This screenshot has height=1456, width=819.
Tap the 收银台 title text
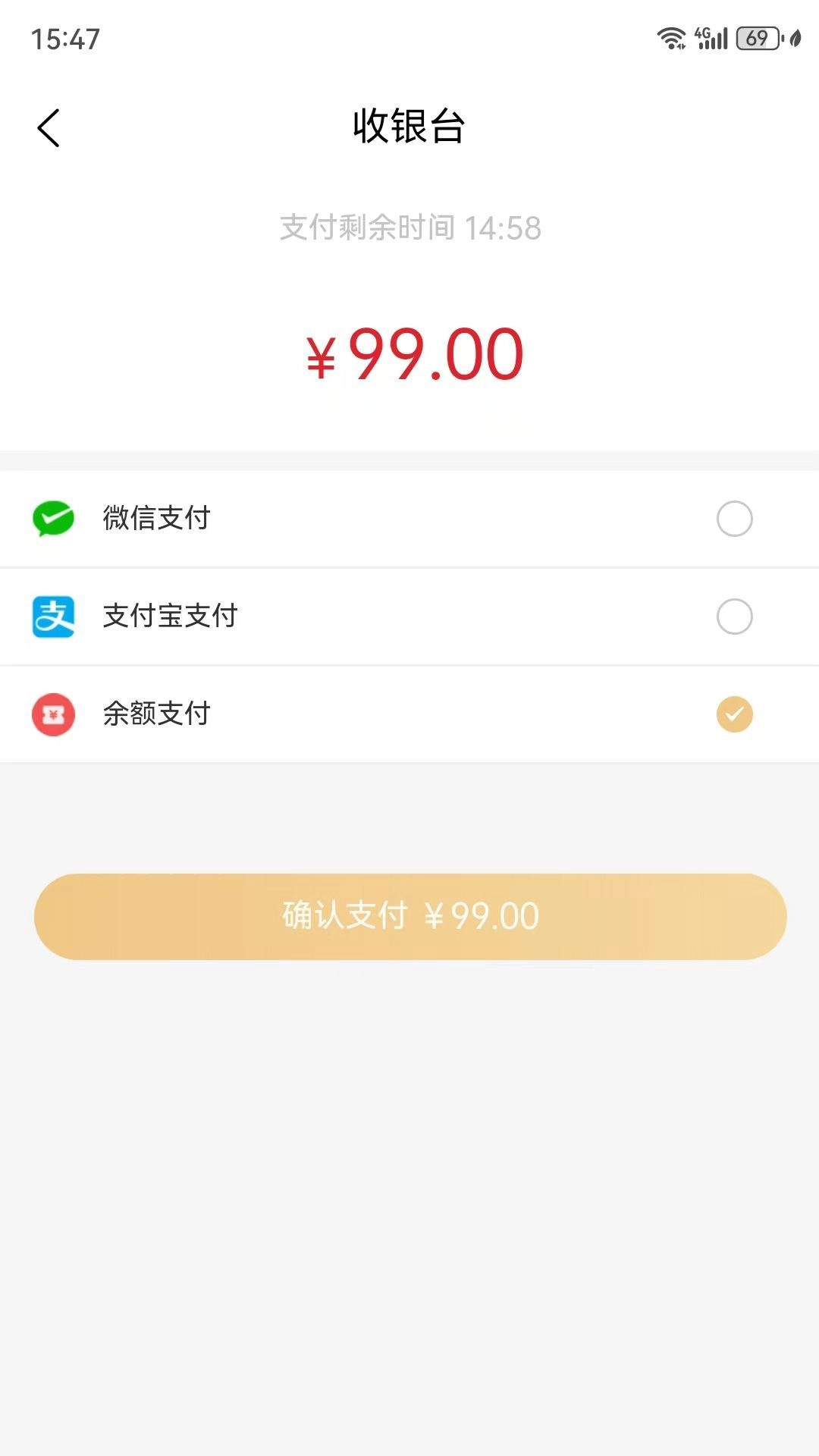coord(409,127)
